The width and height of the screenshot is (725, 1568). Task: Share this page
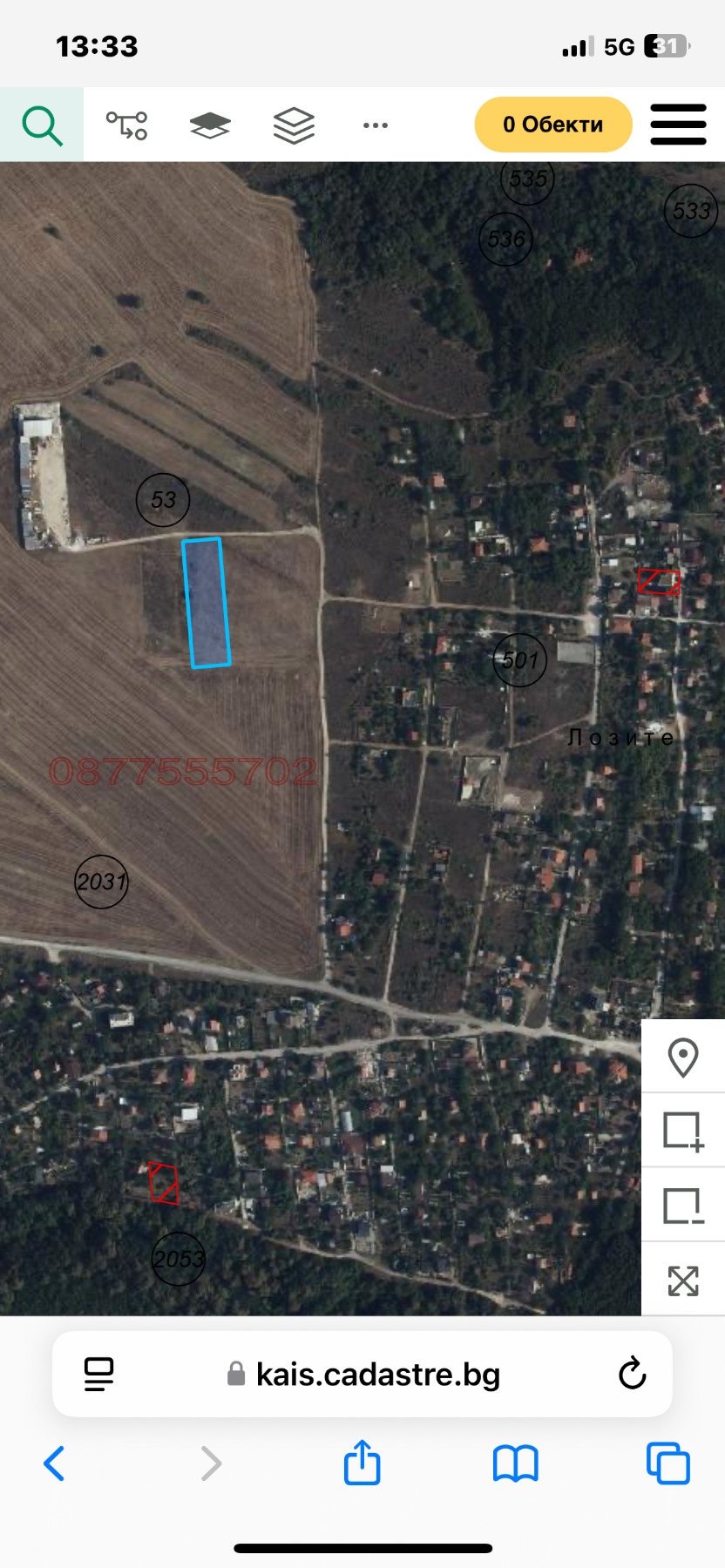362,1462
